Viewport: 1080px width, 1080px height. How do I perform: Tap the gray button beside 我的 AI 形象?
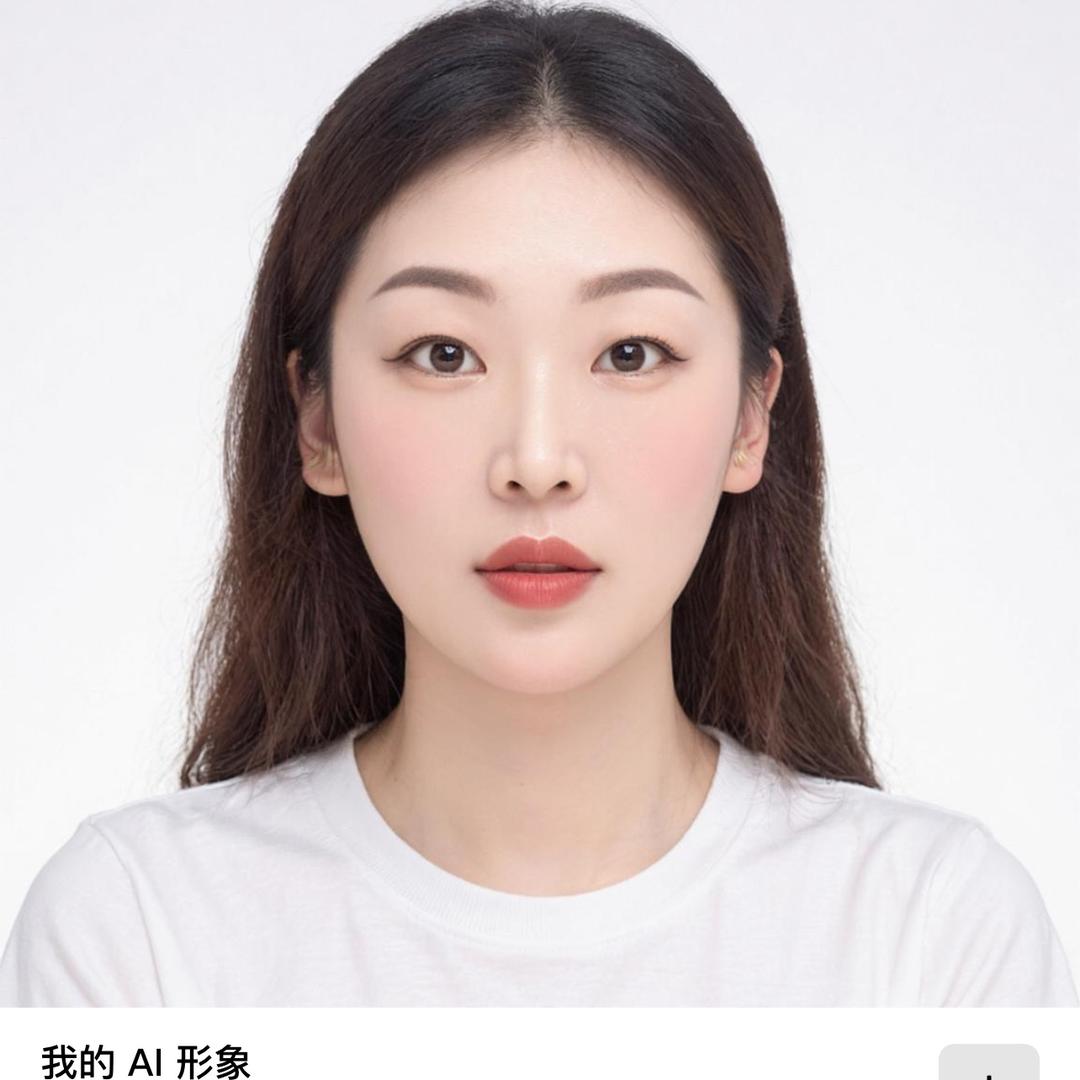988,1064
